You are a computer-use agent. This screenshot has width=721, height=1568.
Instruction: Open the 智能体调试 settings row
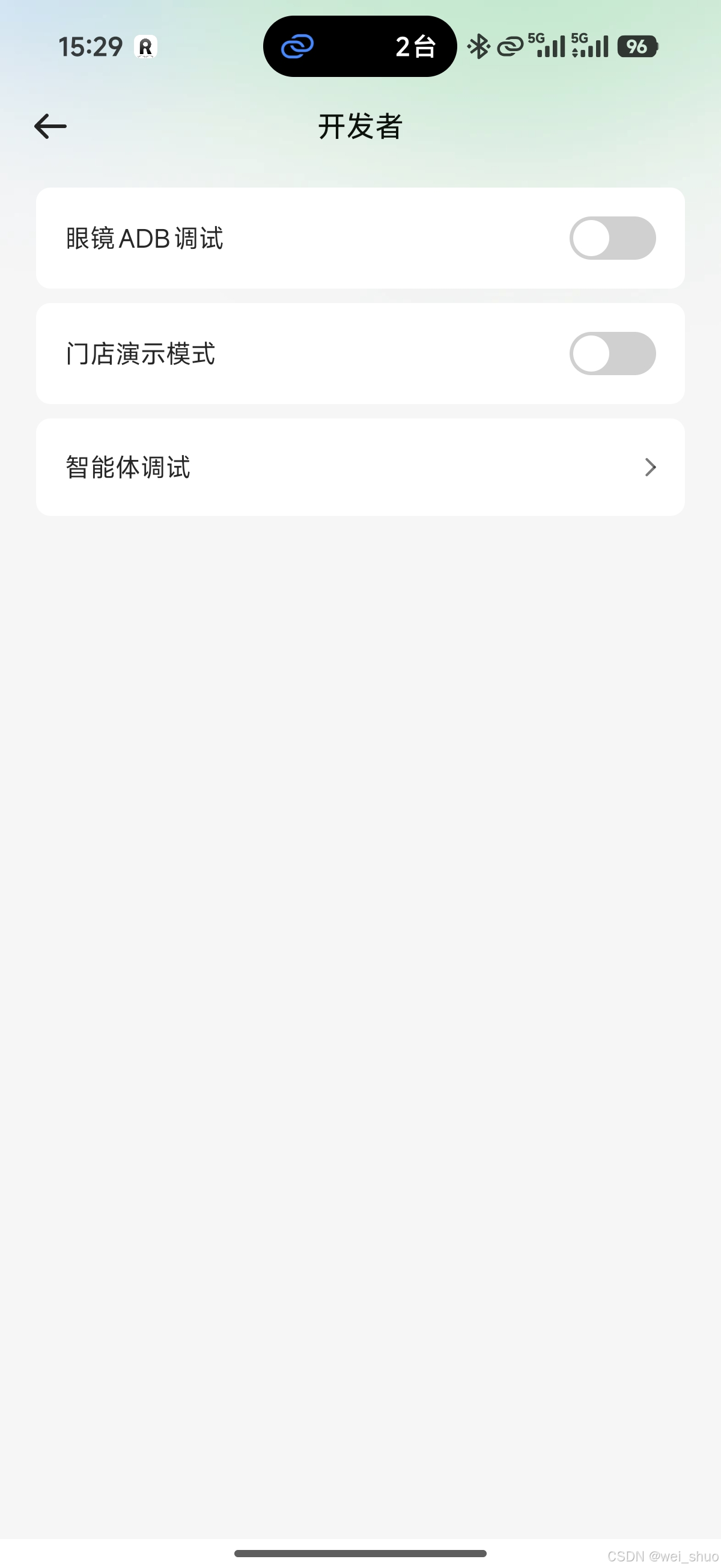(360, 467)
